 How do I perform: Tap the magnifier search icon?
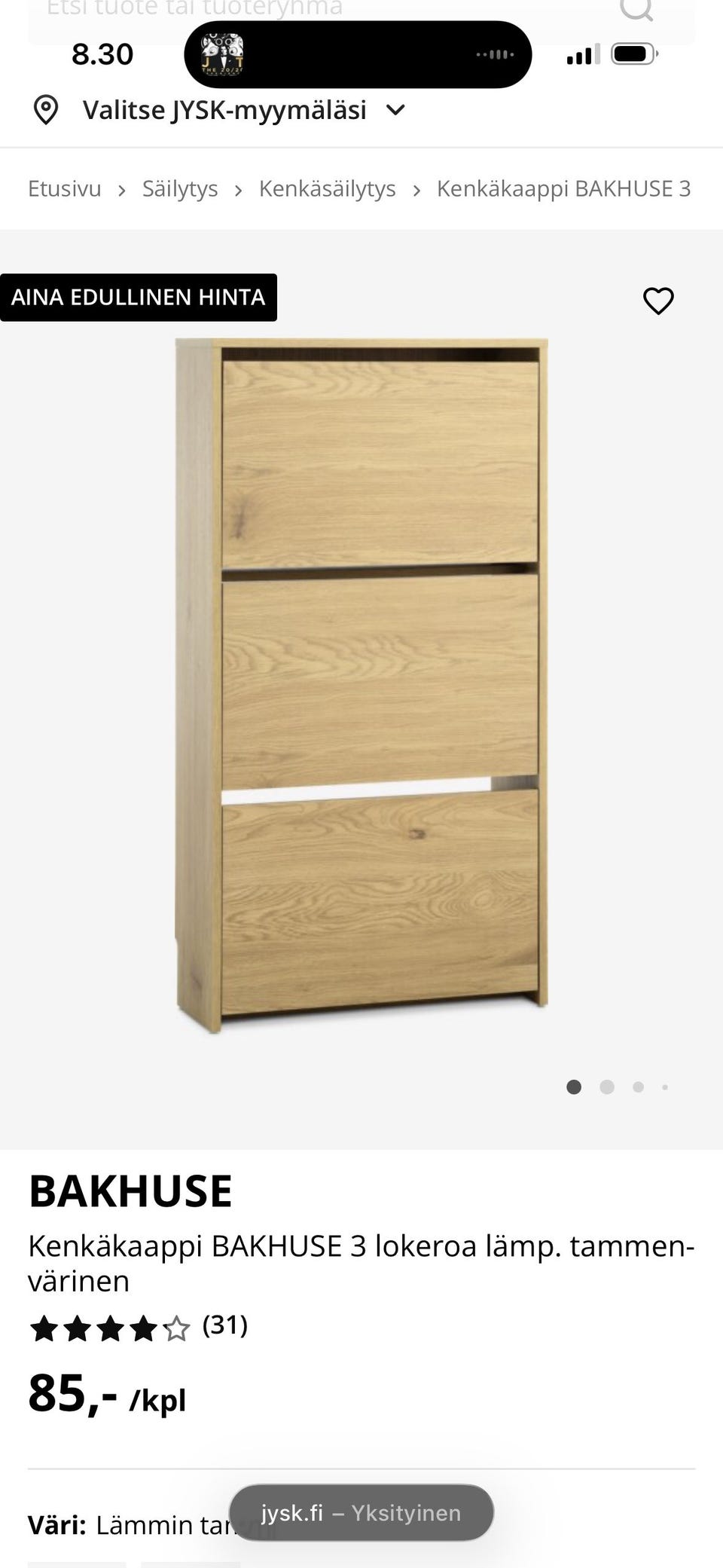coord(636,9)
